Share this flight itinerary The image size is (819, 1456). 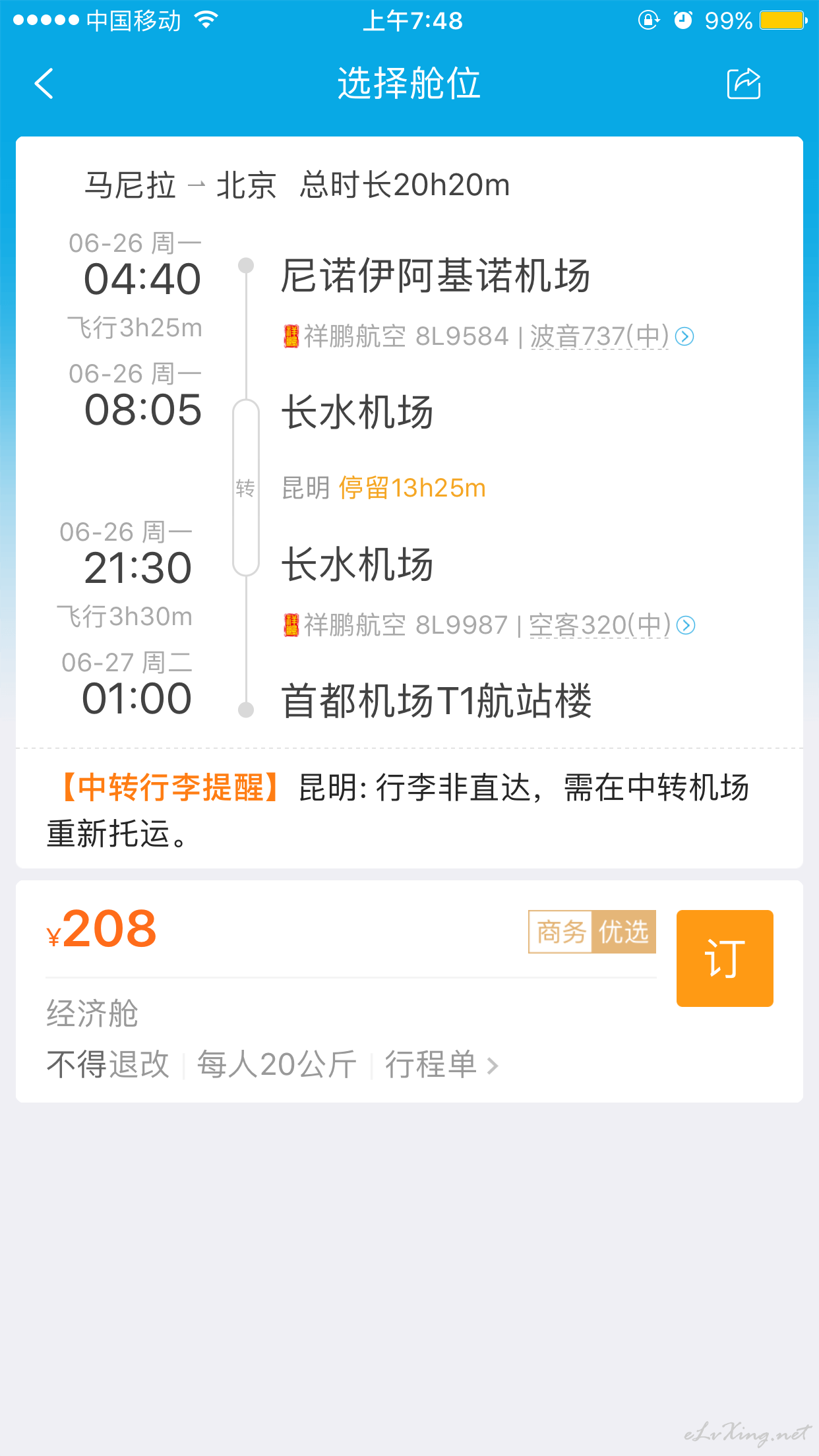(x=744, y=84)
